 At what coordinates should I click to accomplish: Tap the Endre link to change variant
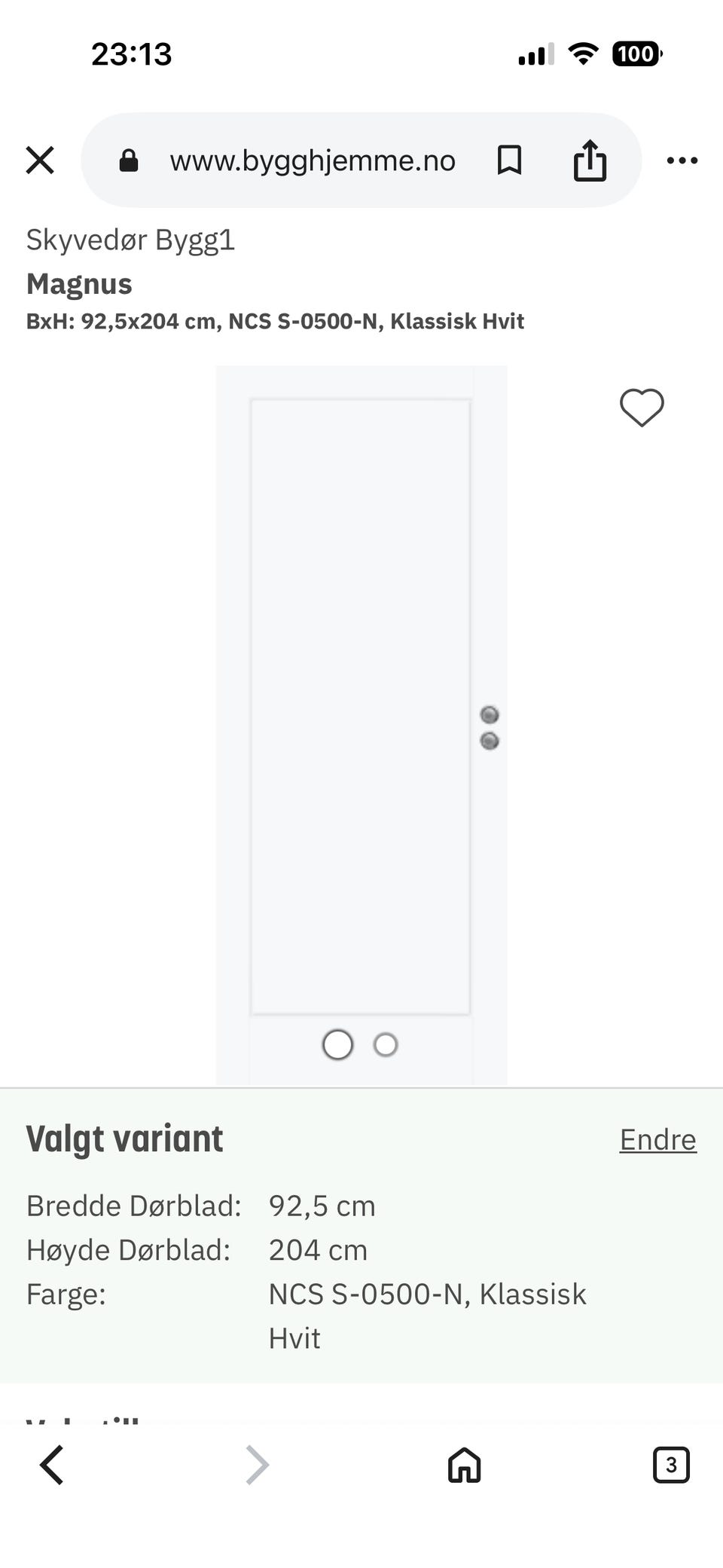click(x=657, y=1139)
